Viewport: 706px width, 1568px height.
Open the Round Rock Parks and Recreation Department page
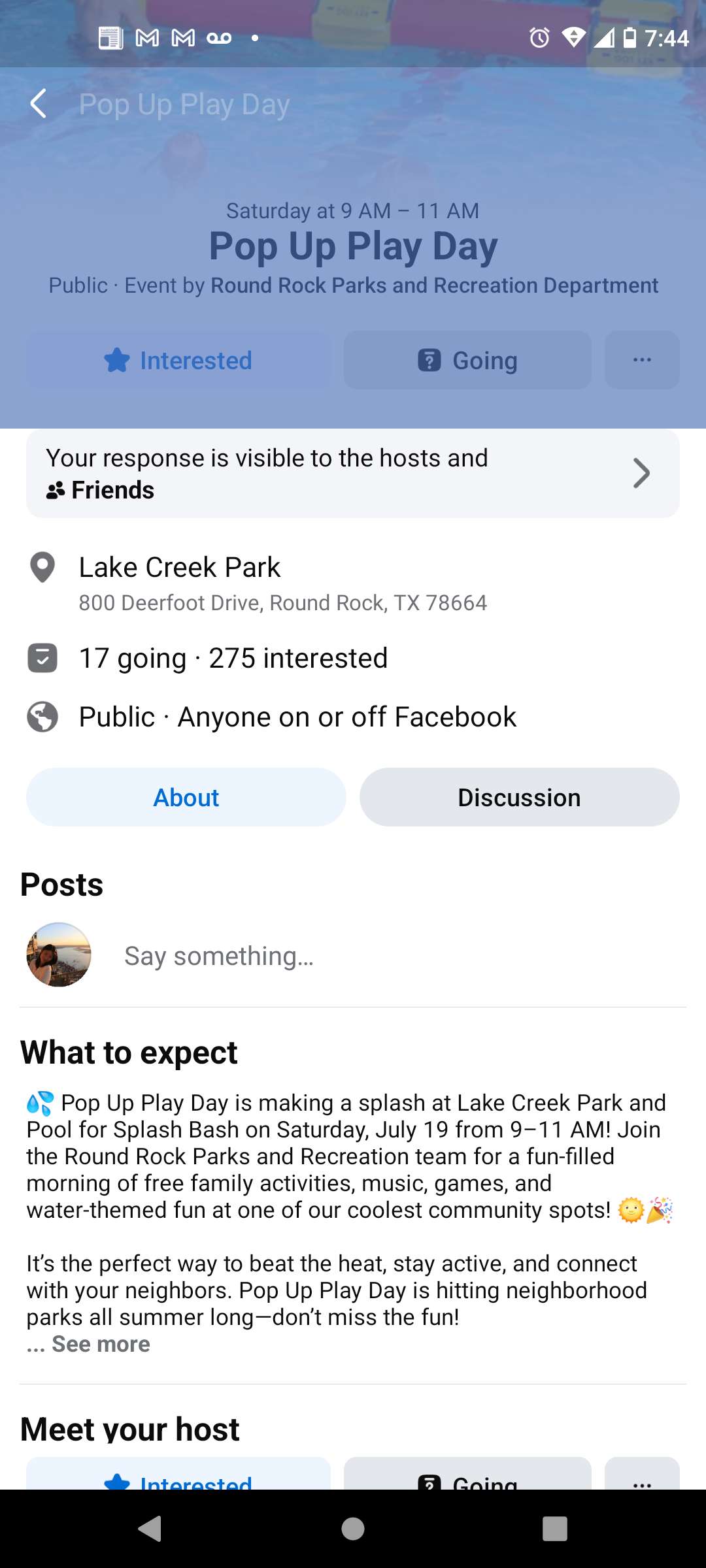pyautogui.click(x=434, y=286)
